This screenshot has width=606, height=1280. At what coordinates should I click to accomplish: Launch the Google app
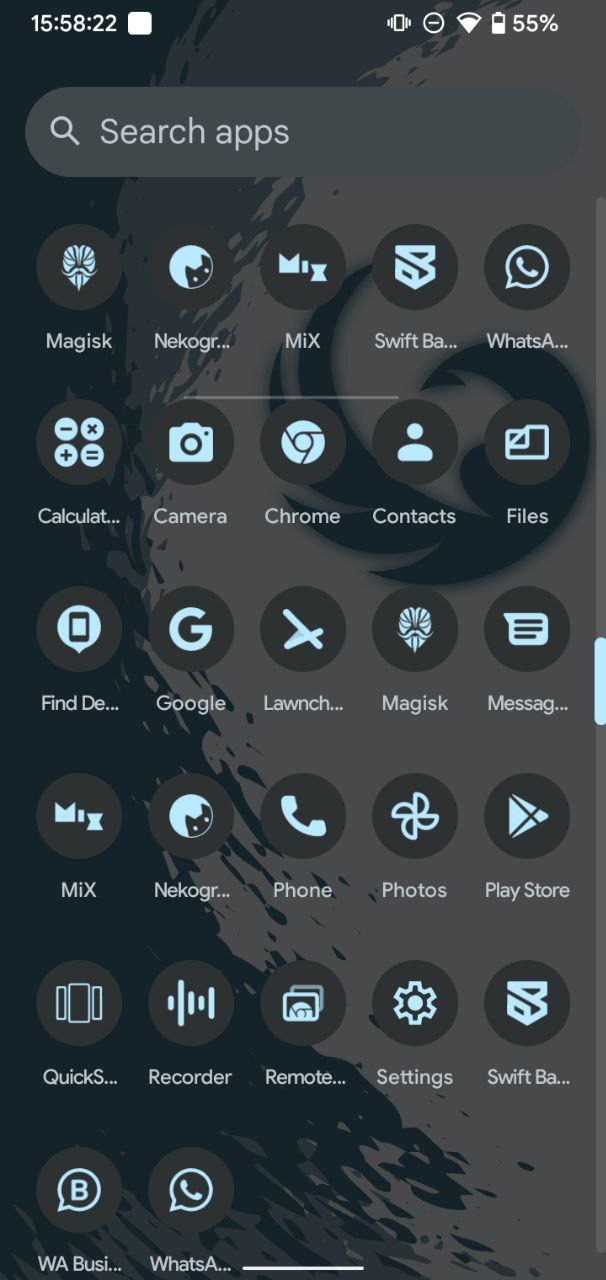(190, 629)
